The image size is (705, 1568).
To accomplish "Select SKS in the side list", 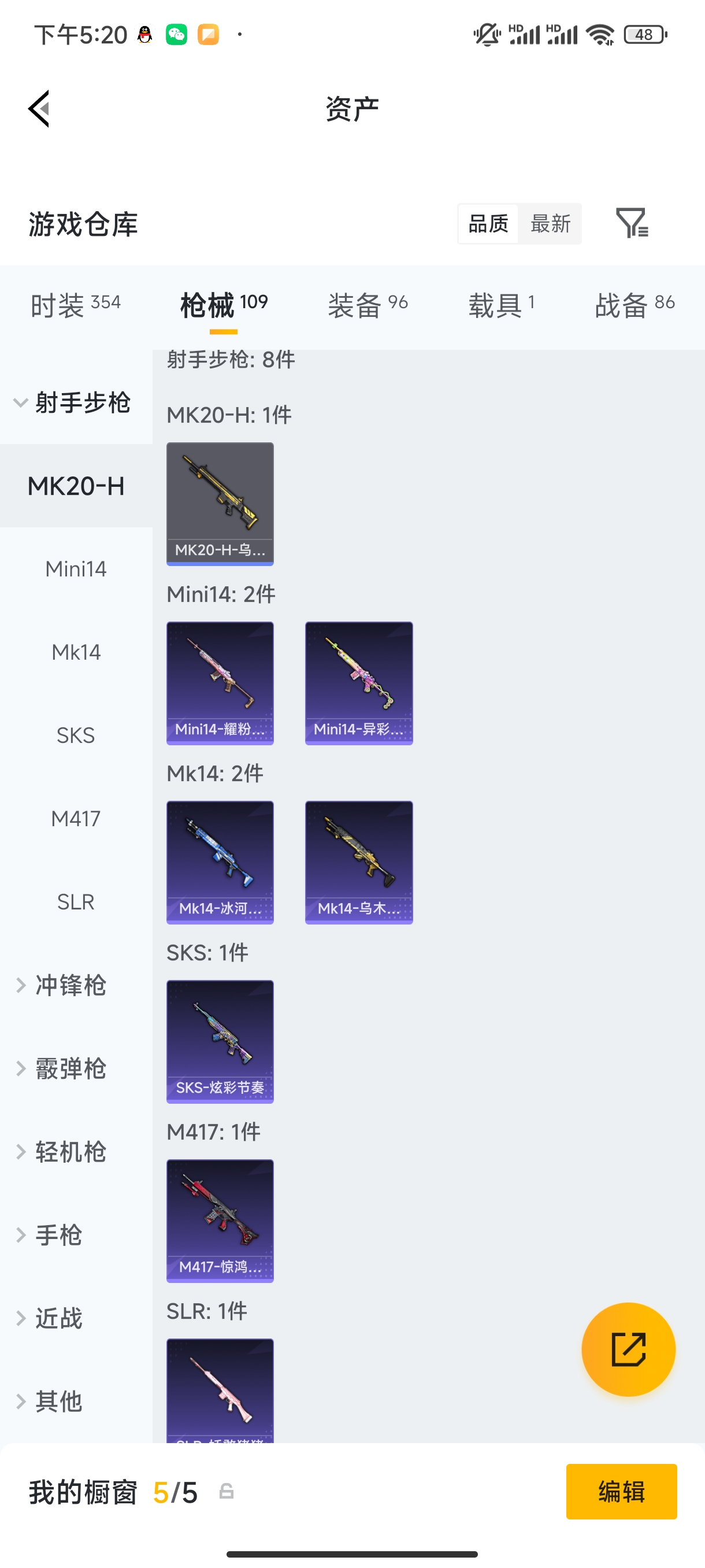I will 76,735.
